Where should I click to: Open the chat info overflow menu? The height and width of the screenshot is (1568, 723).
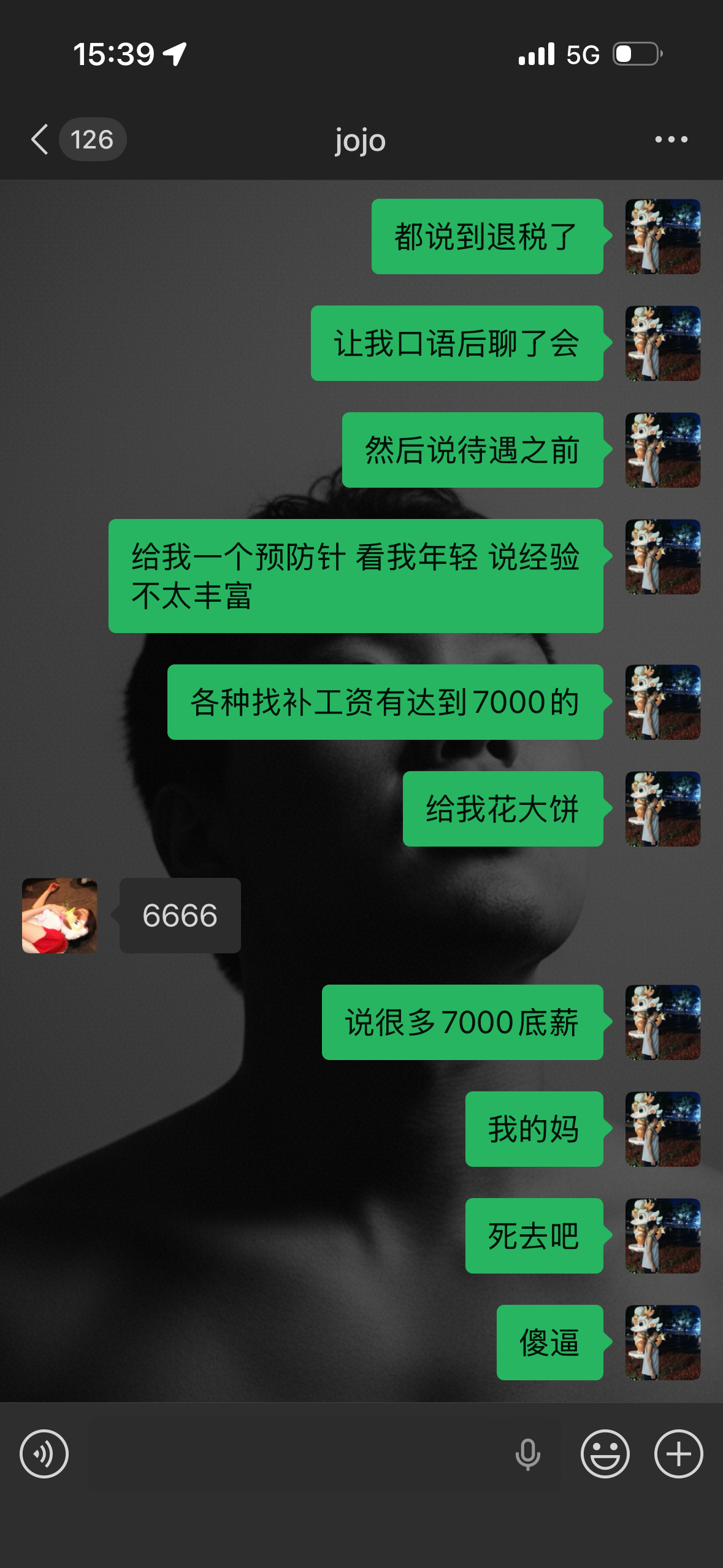(x=671, y=139)
